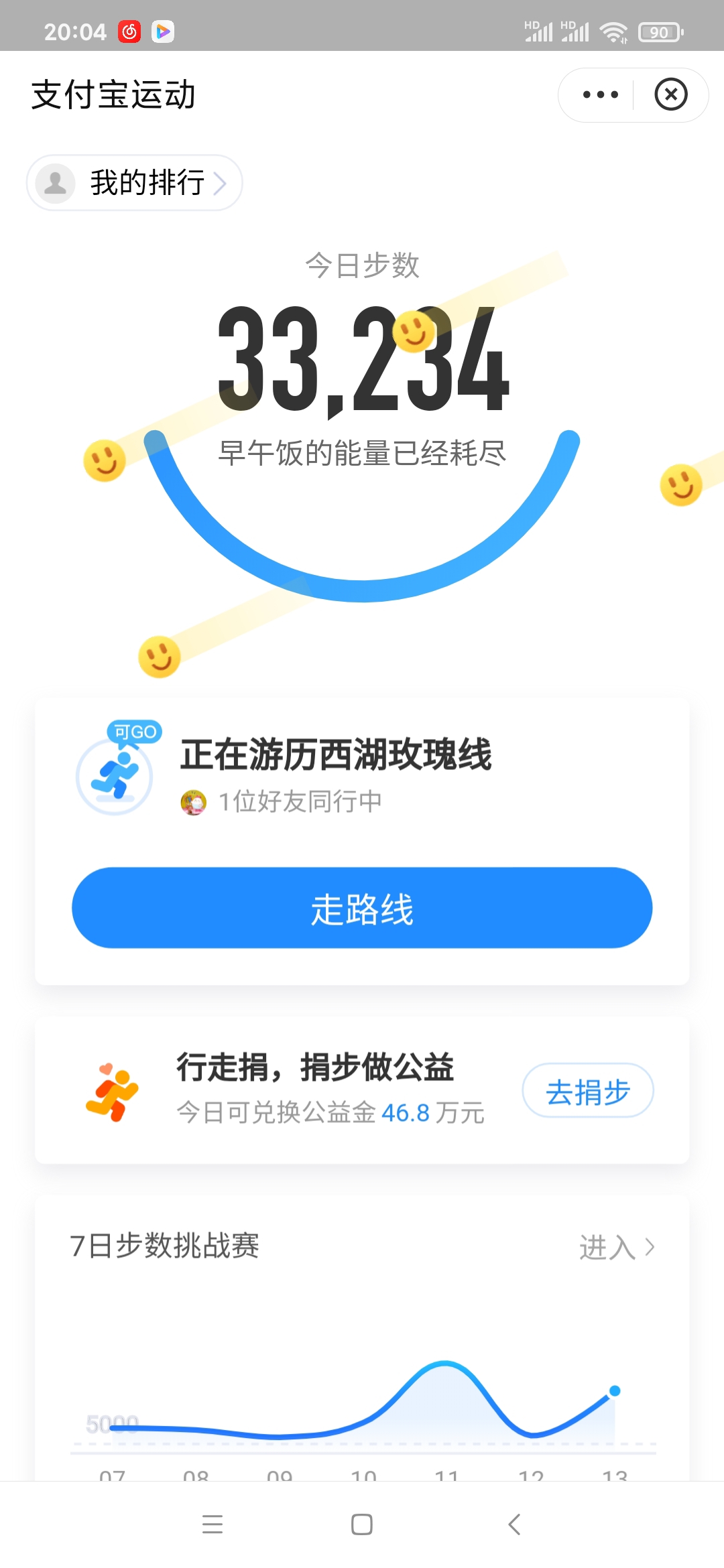The image size is (724, 1568).
Task: Expand 我的排行 ranking panel
Action: (x=134, y=182)
